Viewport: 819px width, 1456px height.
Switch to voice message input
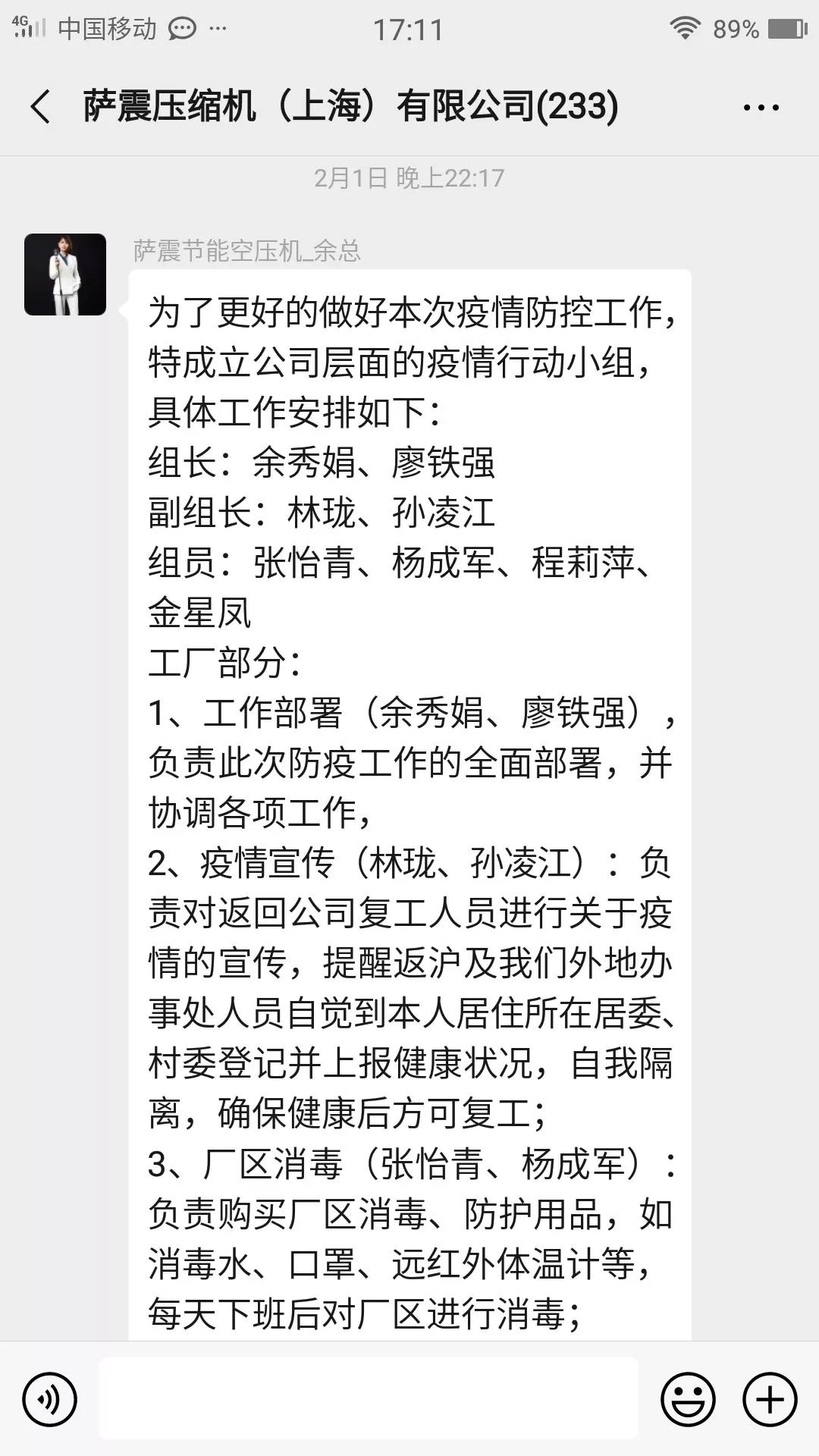pos(50,1399)
